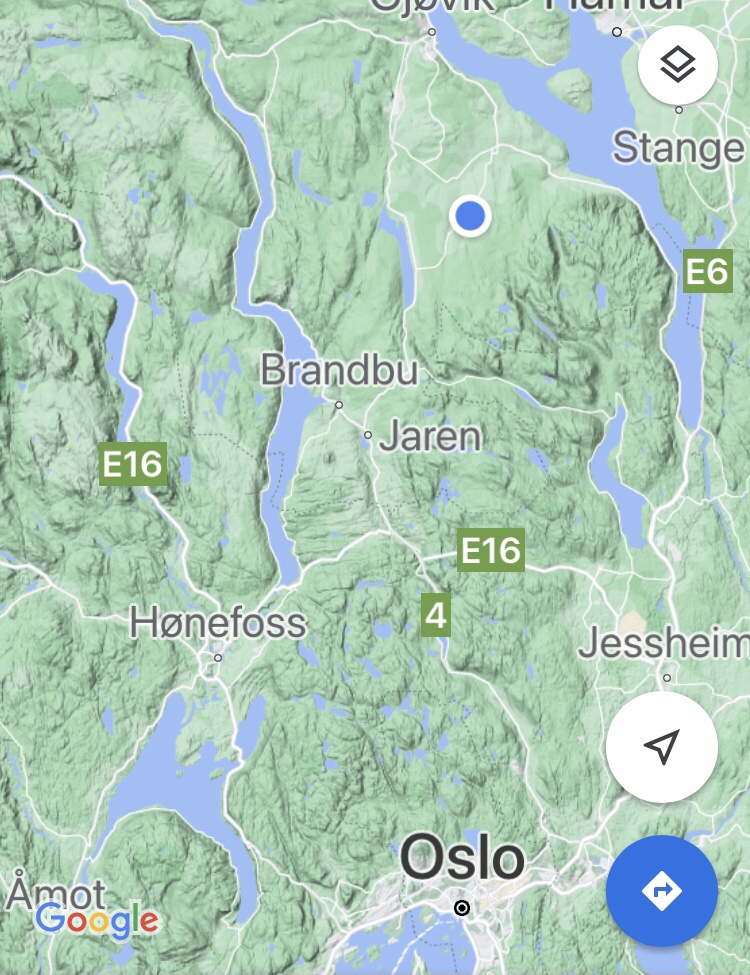Open directions with the blue button
The height and width of the screenshot is (975, 750).
[x=661, y=890]
